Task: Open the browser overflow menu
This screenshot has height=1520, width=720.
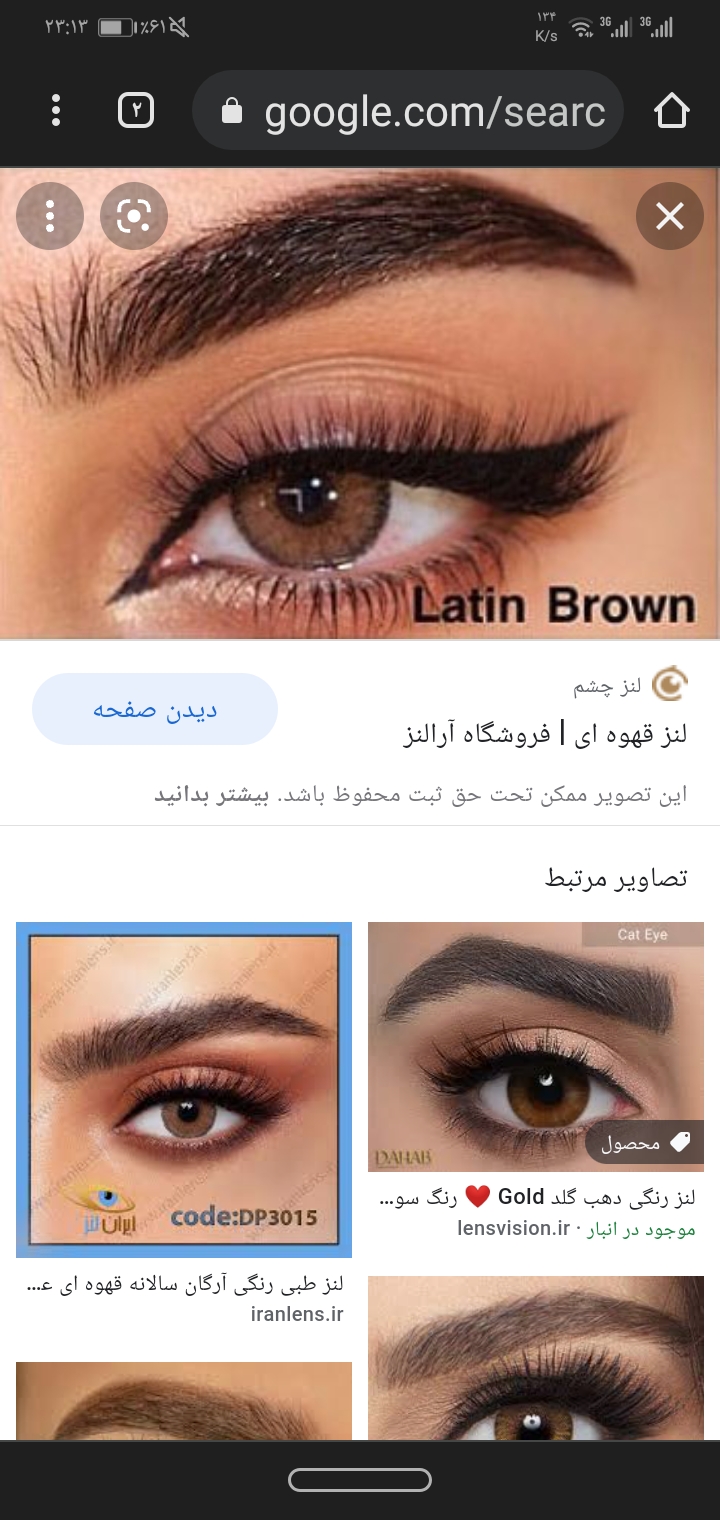Action: click(x=56, y=110)
